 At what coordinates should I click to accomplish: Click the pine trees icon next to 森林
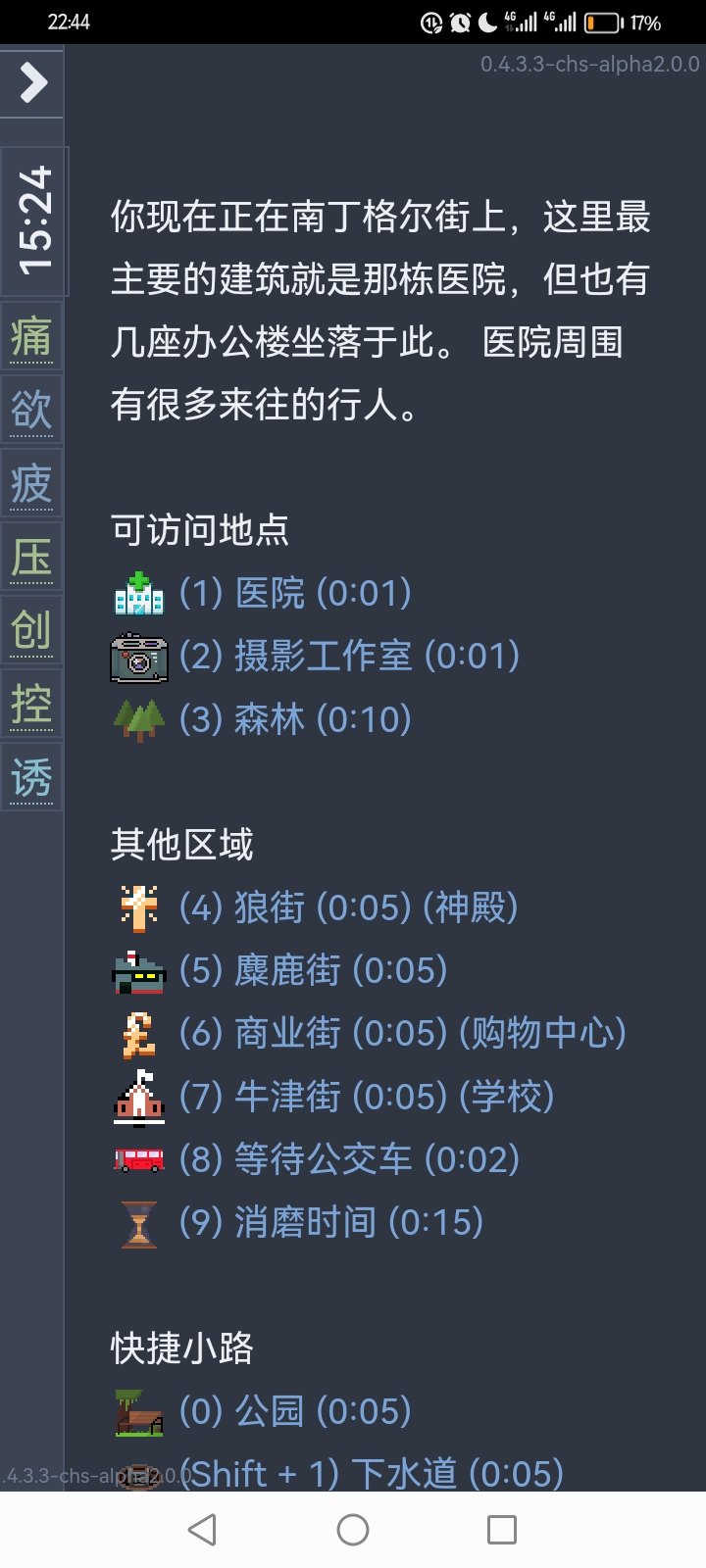tap(140, 720)
